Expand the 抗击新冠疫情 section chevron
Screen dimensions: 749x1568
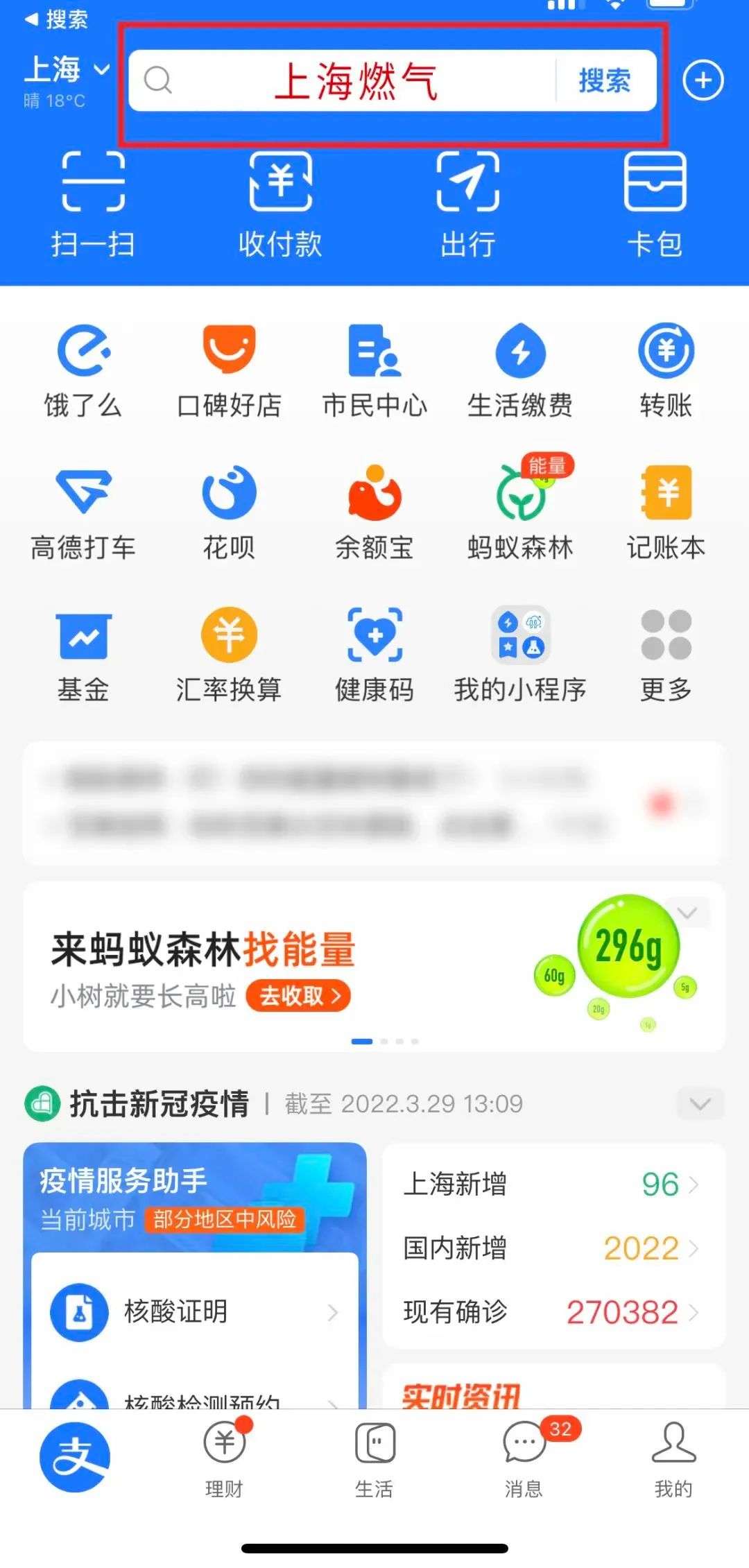[700, 1103]
